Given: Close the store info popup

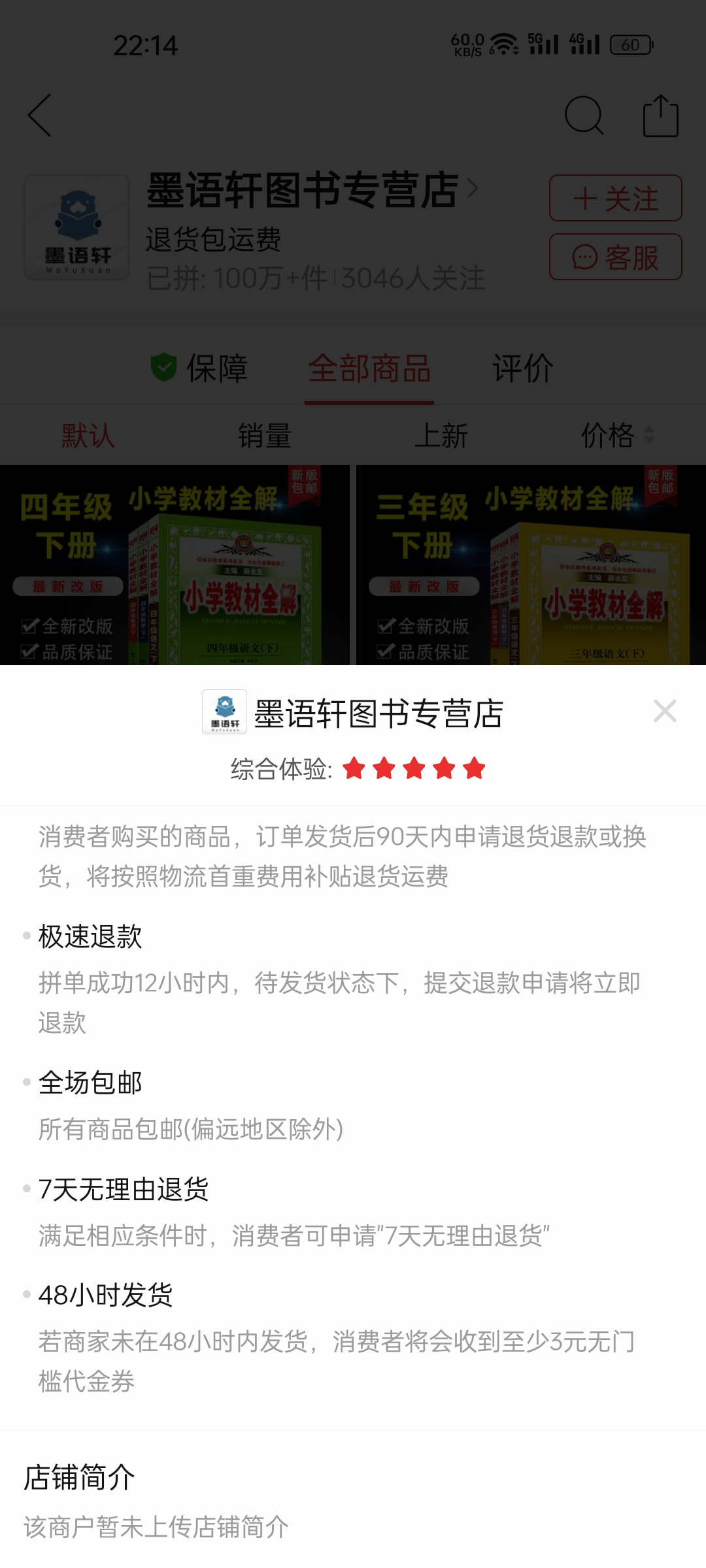Looking at the screenshot, I should [665, 711].
